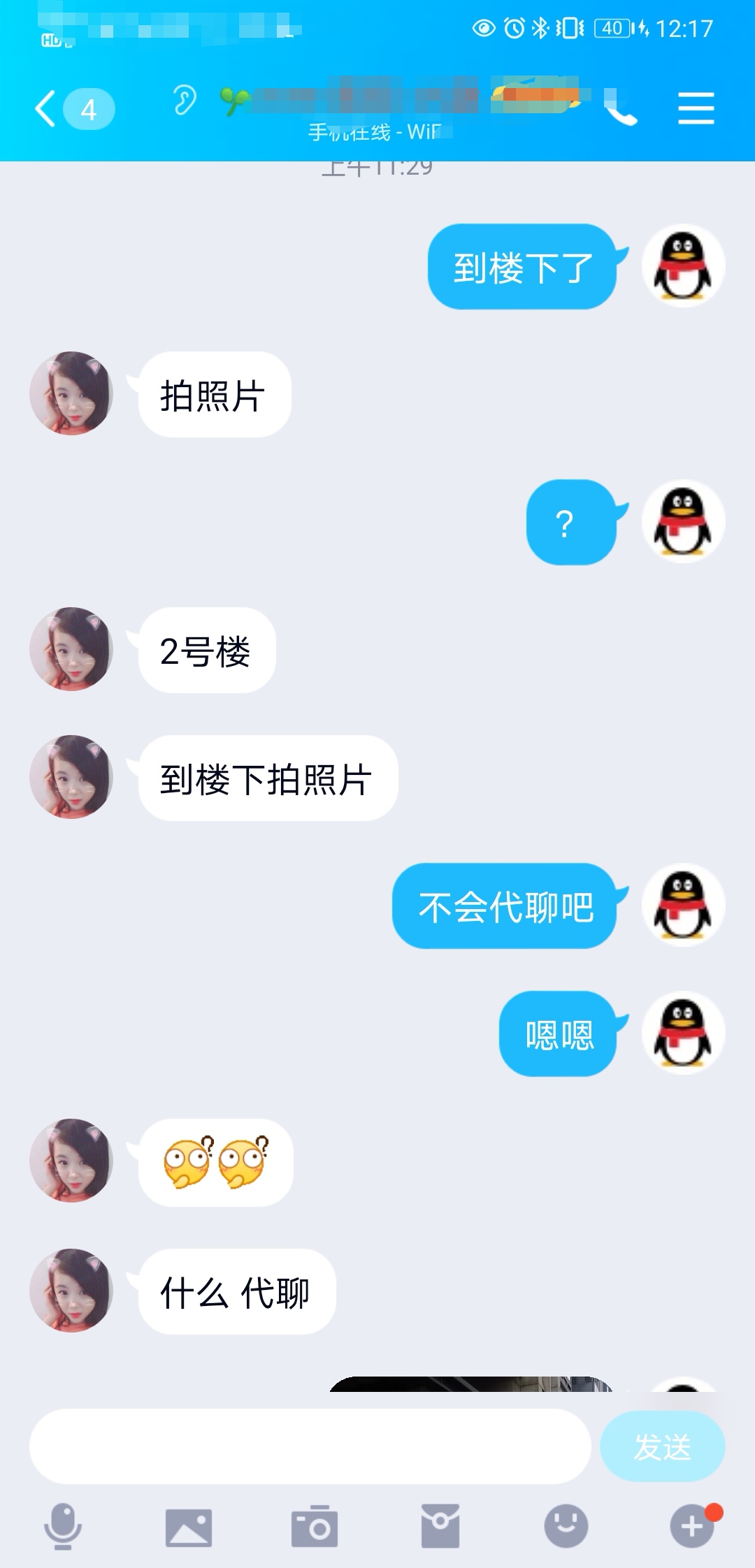Open the chat settings menu

pyautogui.click(x=696, y=109)
